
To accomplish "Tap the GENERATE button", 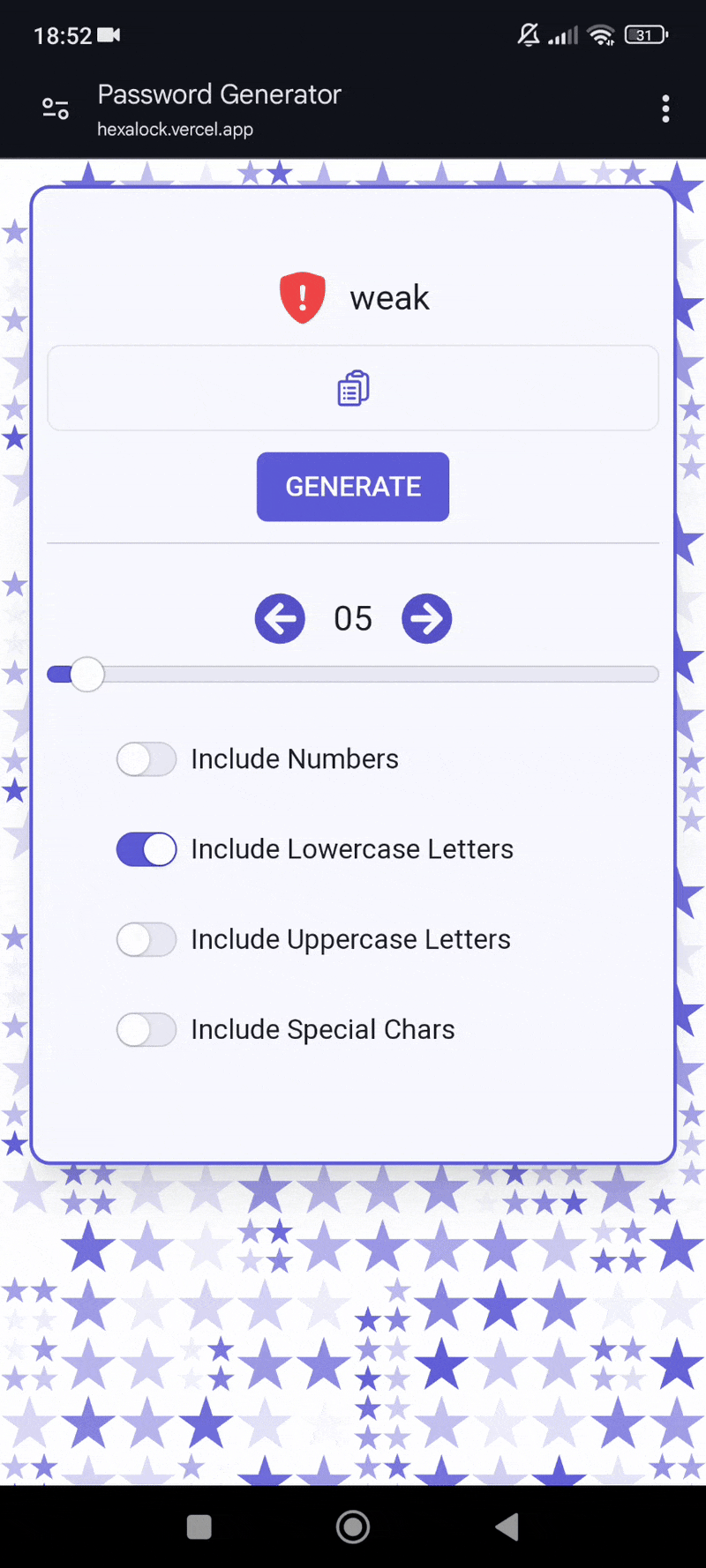I will point(353,487).
